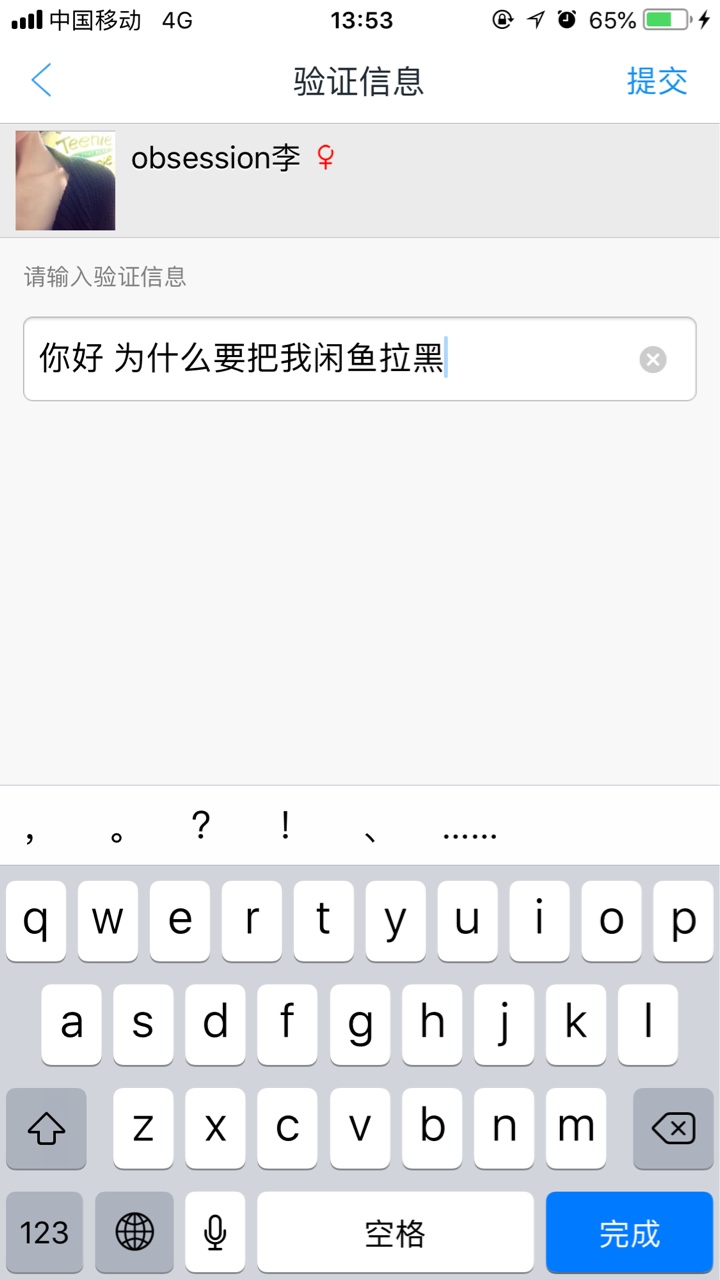Clear the verification message text
Image resolution: width=720 pixels, height=1280 pixels.
coord(653,359)
